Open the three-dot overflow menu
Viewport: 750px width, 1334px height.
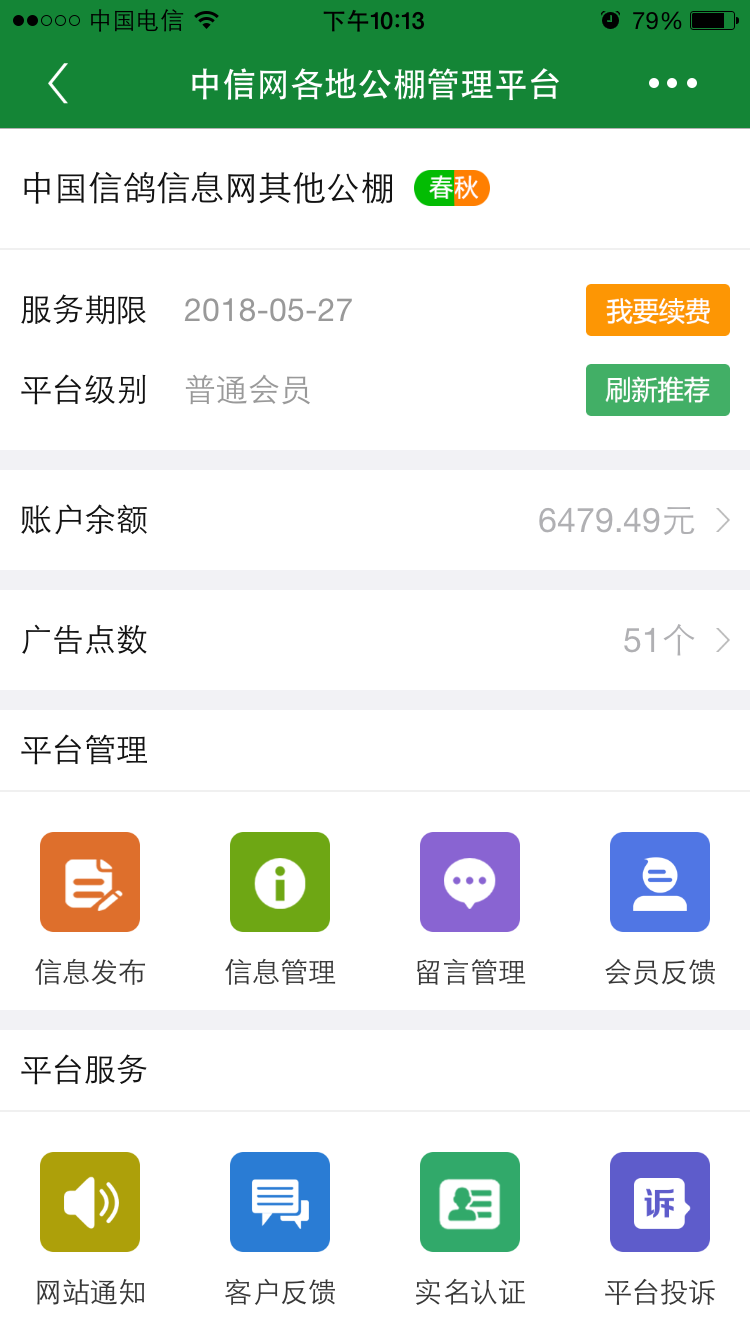(673, 84)
